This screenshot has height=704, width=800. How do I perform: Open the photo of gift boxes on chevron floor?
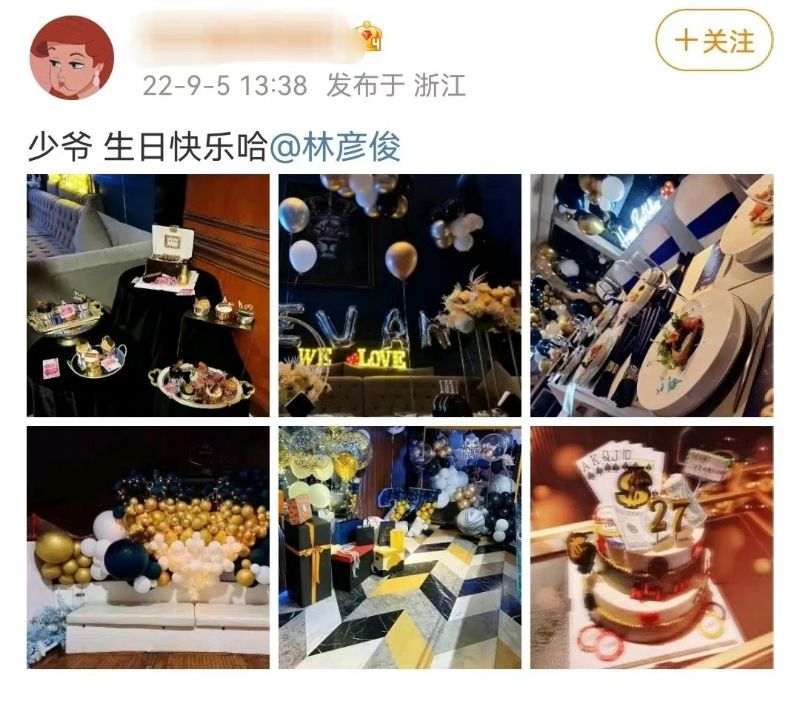coord(400,548)
